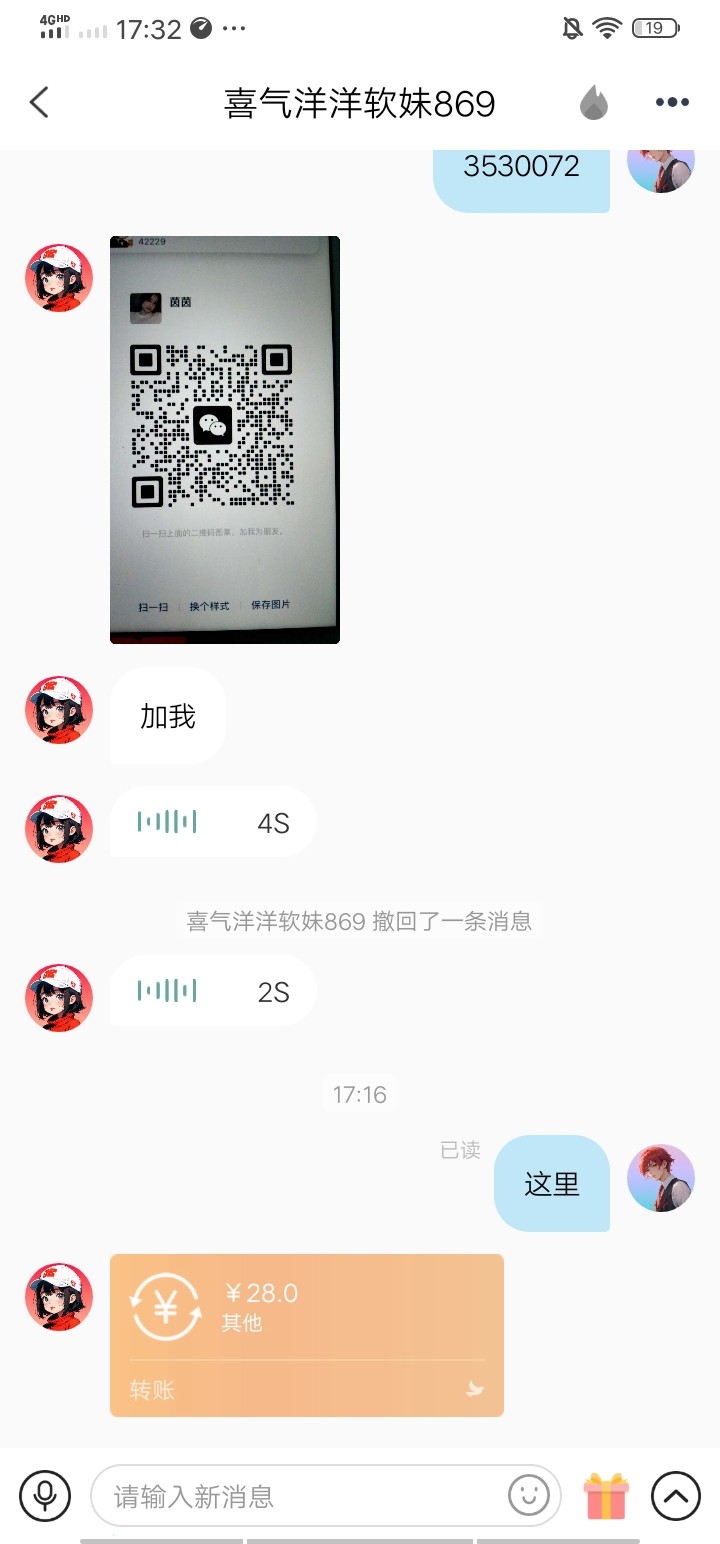Play the 2S voice message

pyautogui.click(x=213, y=991)
